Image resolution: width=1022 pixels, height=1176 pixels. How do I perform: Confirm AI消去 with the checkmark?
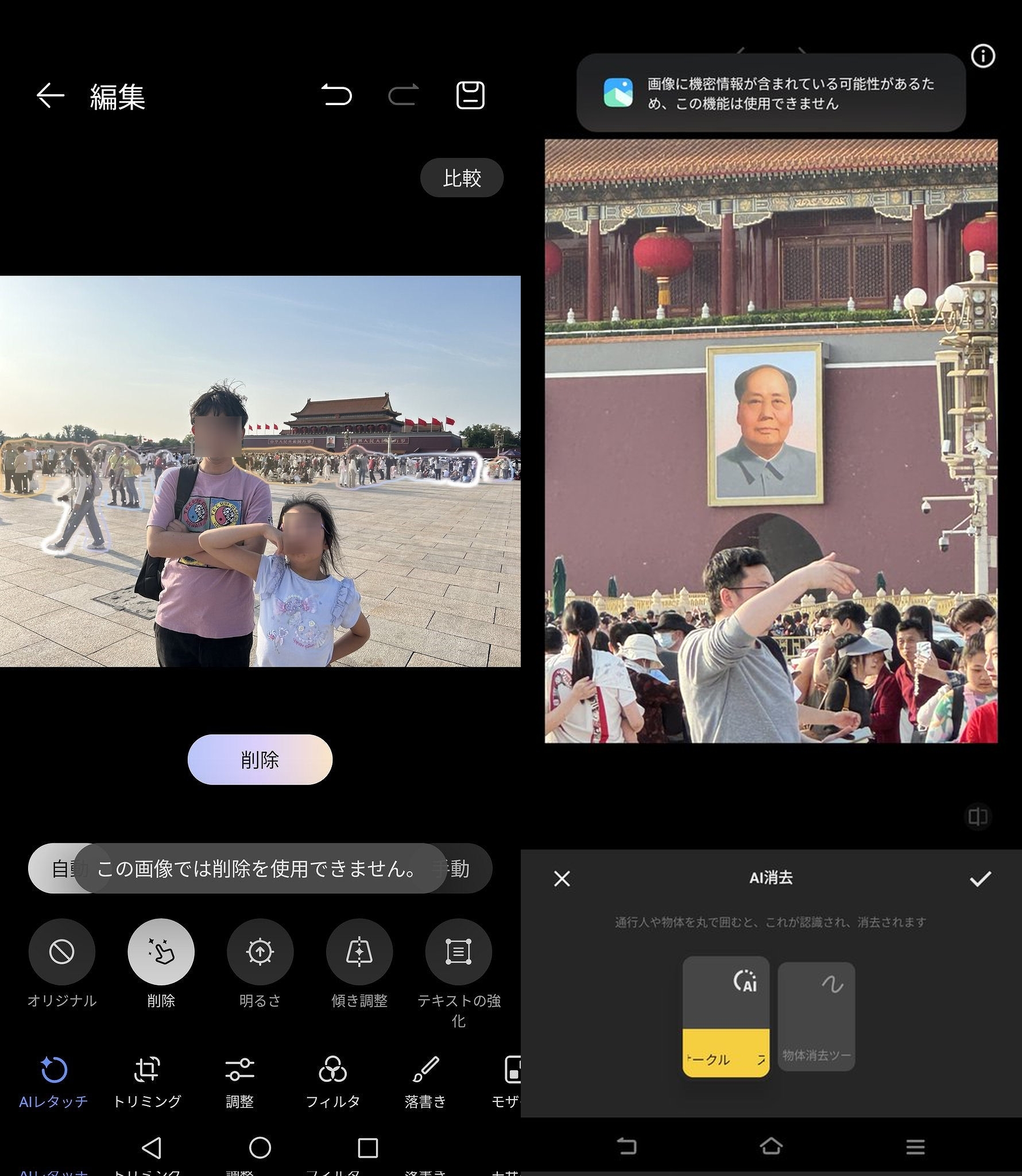980,879
